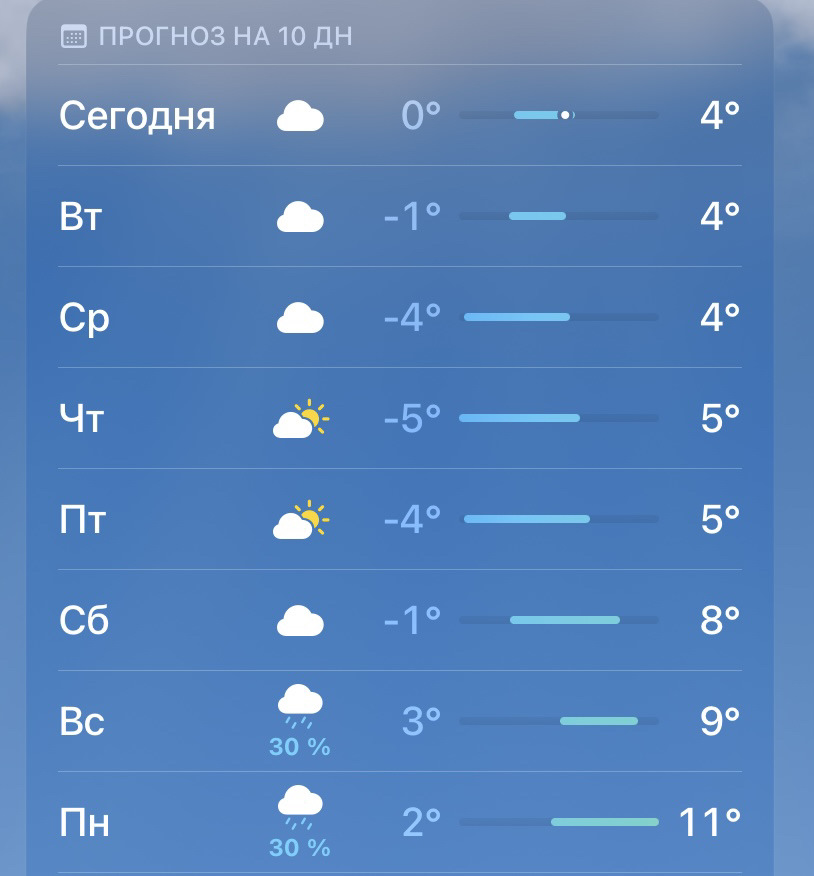View the Пн forecast with 11° high
This screenshot has width=814, height=876.
[x=400, y=823]
